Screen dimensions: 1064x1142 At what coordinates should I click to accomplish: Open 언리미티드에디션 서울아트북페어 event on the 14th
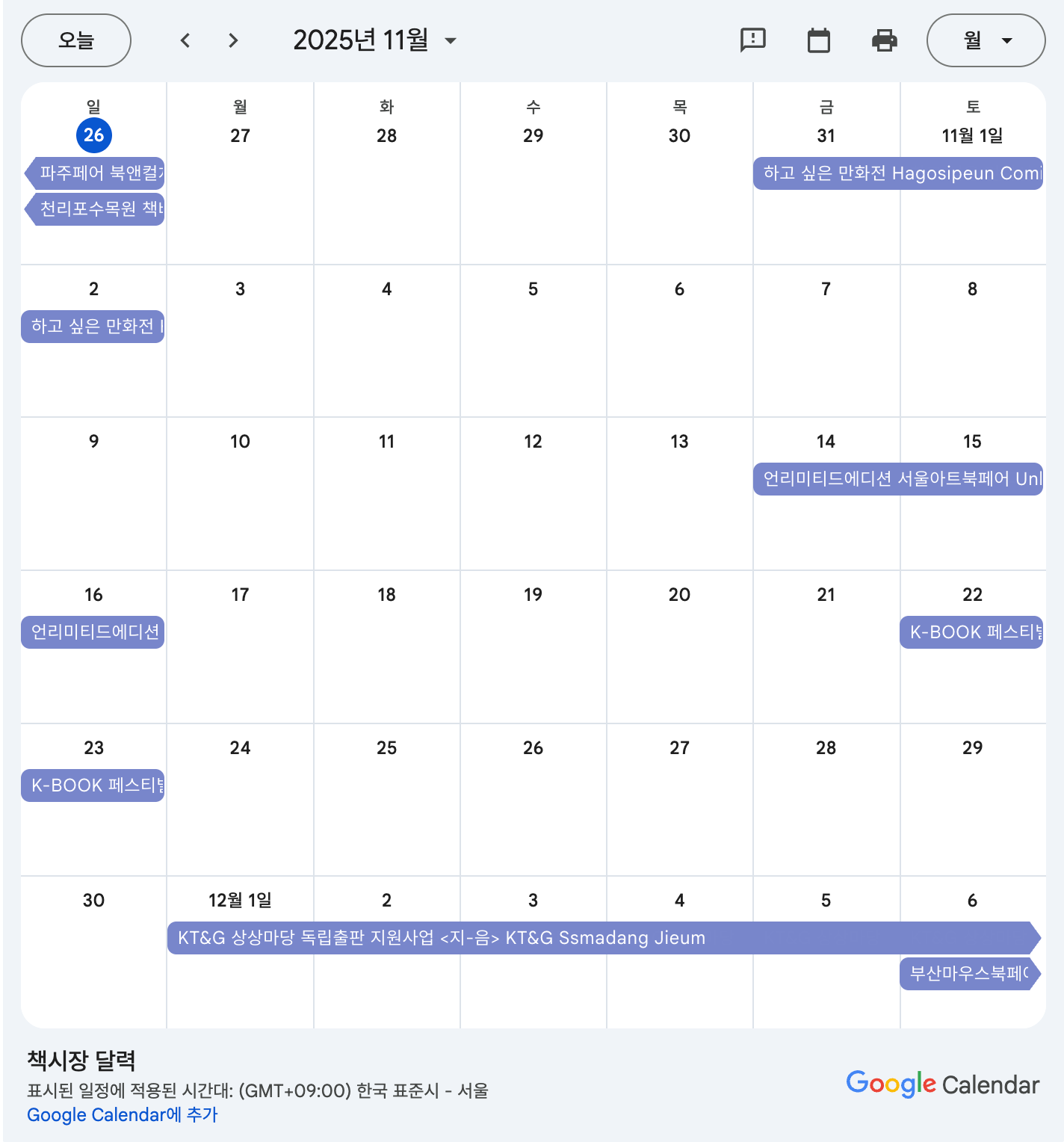coord(897,479)
